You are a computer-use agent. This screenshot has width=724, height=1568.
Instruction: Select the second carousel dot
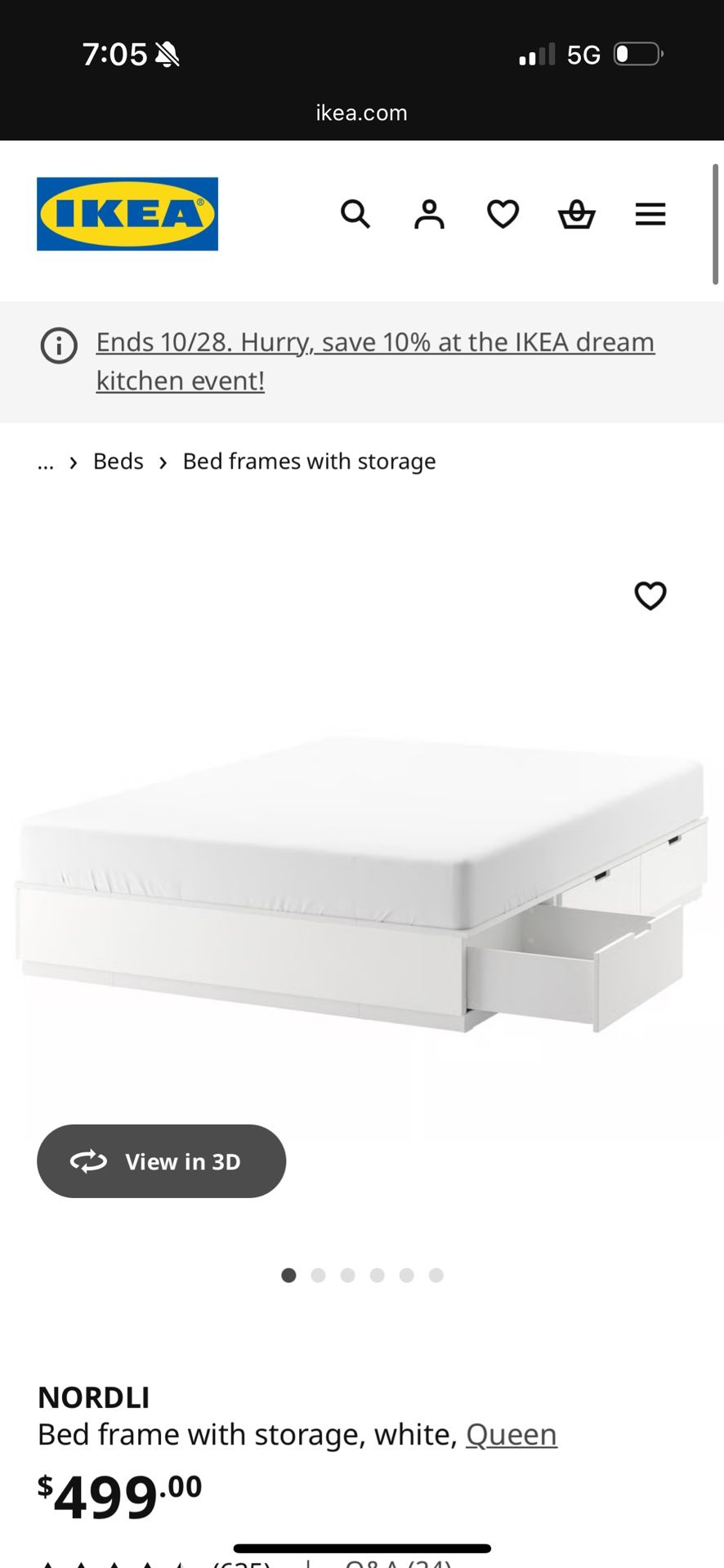pos(318,1275)
